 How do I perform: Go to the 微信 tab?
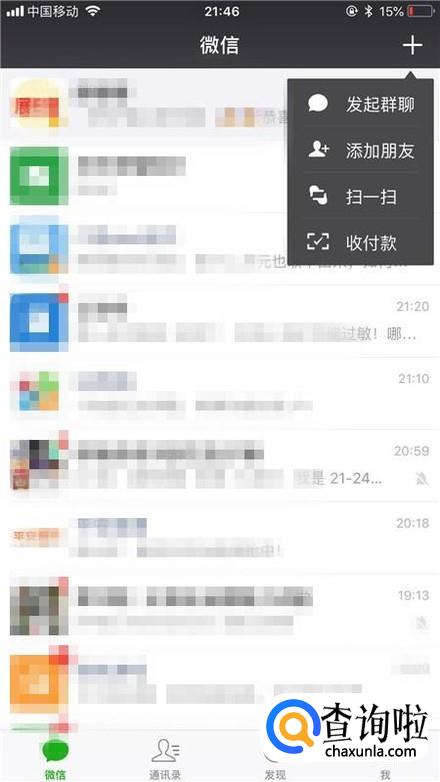55,758
